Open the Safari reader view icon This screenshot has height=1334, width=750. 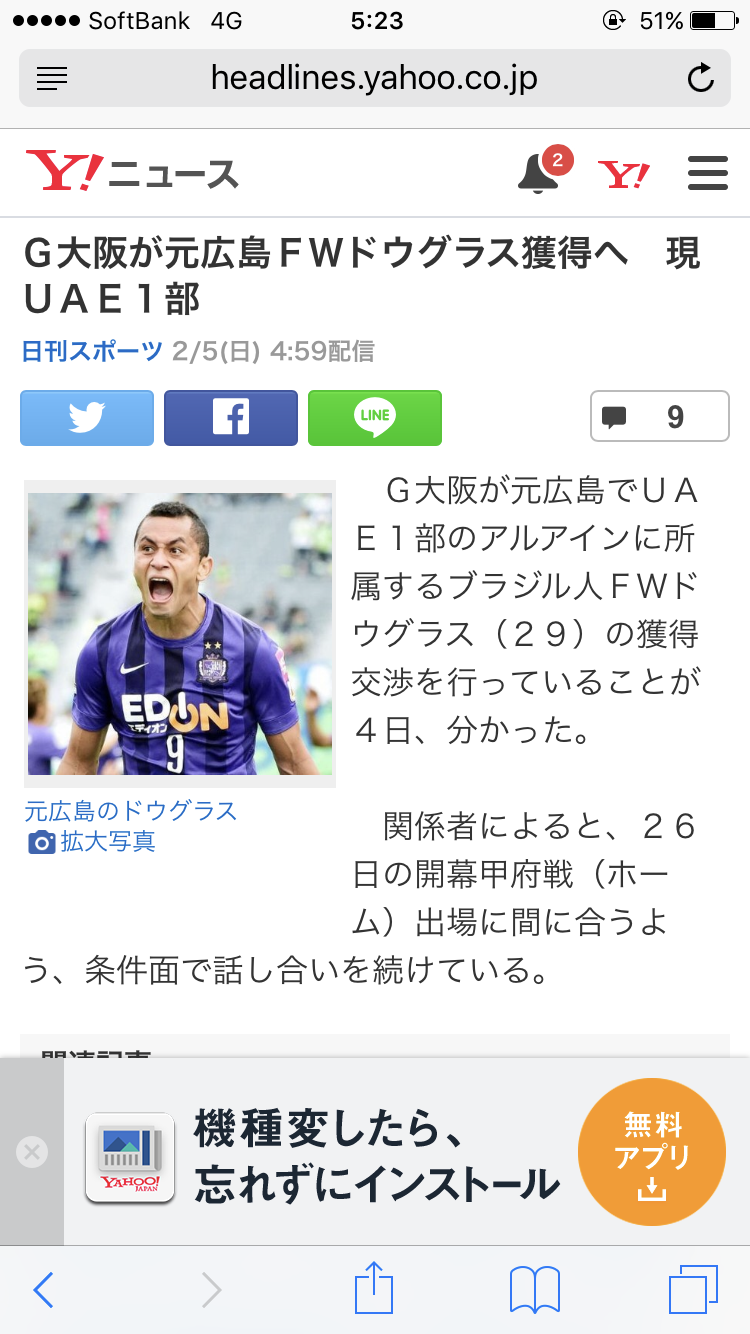(x=51, y=78)
